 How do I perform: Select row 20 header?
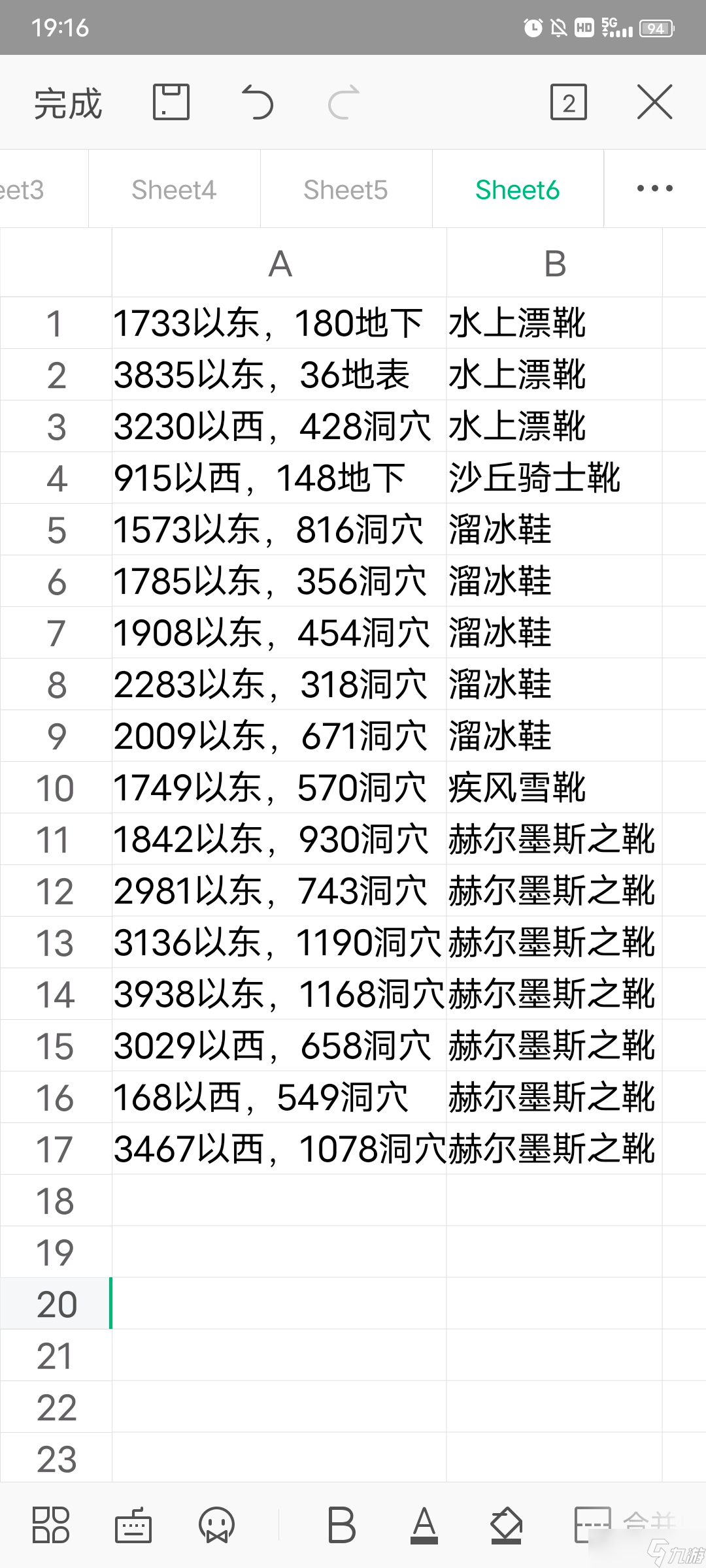56,1304
